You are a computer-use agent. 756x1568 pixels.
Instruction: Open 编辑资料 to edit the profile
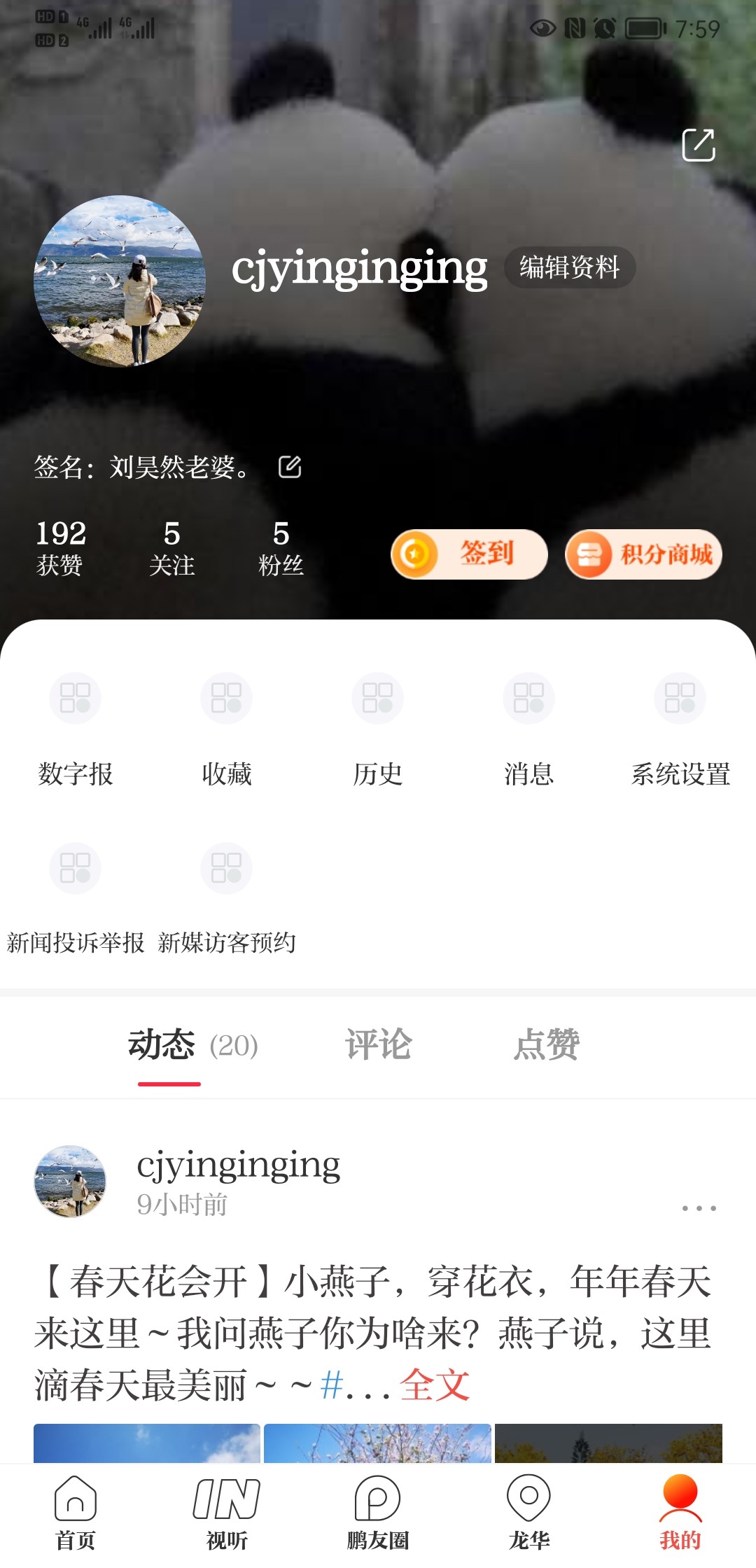[569, 267]
